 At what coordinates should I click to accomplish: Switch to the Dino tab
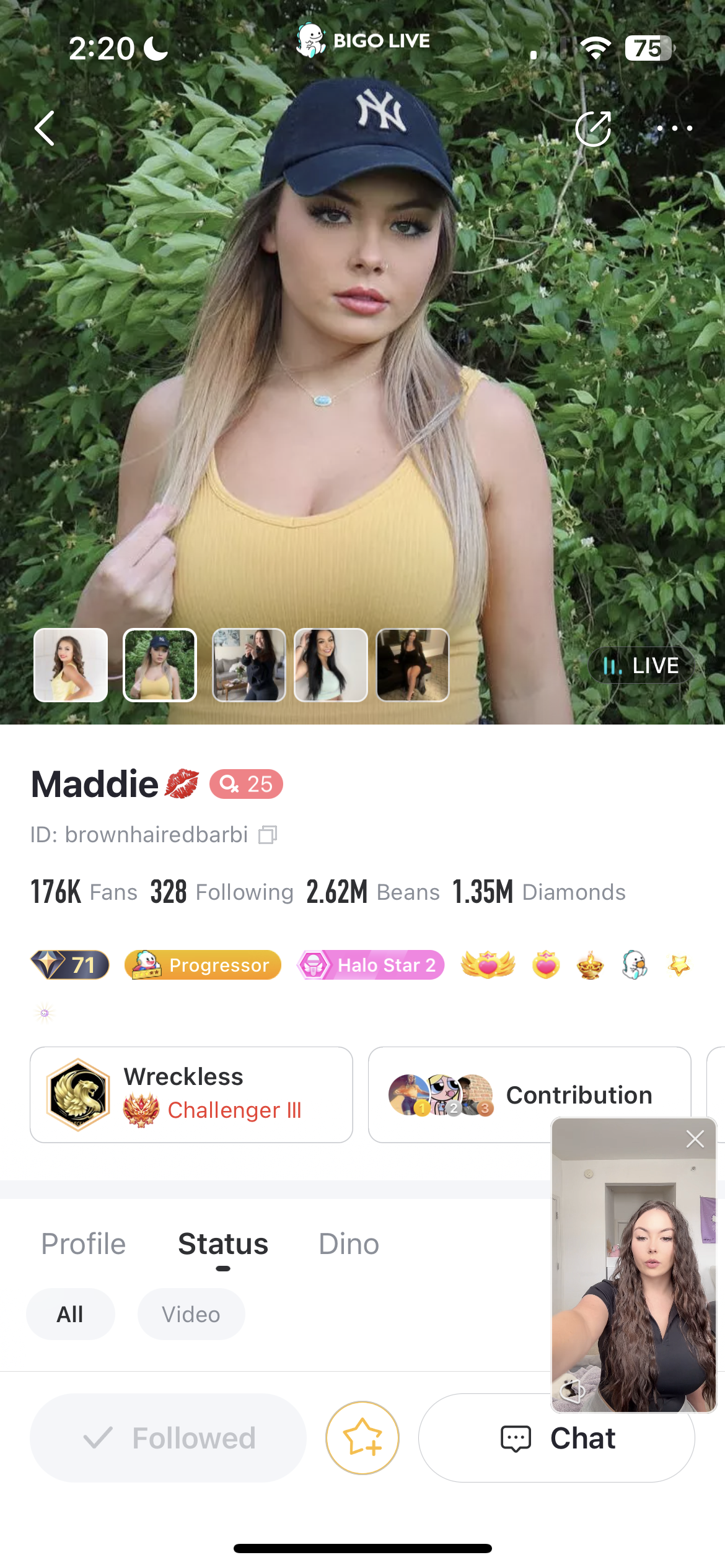click(x=348, y=1244)
